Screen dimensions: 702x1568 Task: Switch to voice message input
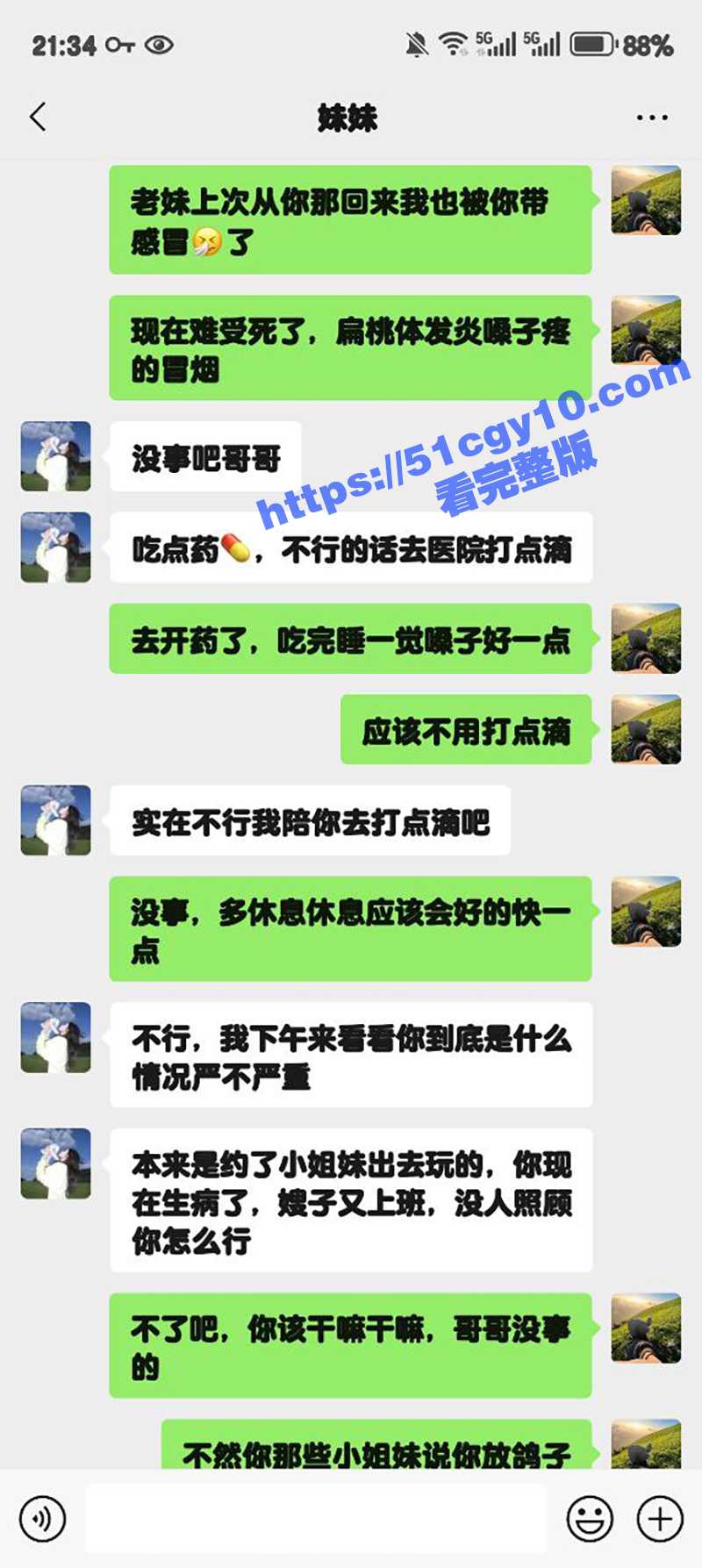point(42,1519)
